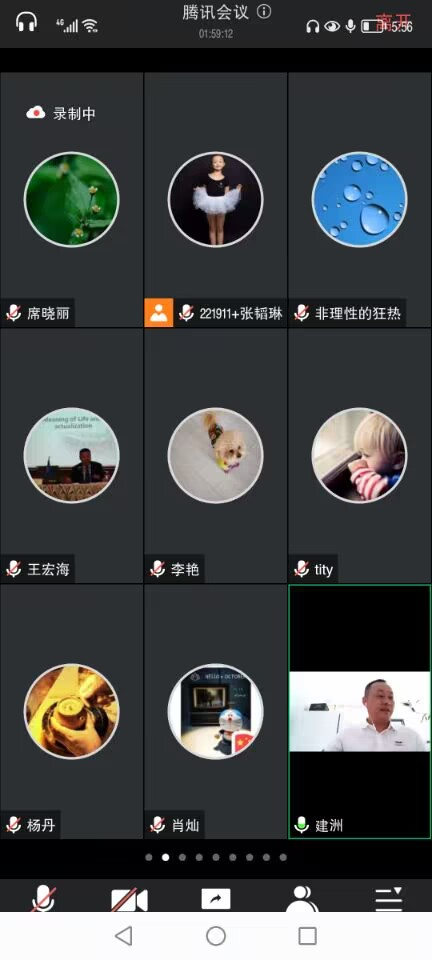Go back with the system back button

(124, 936)
